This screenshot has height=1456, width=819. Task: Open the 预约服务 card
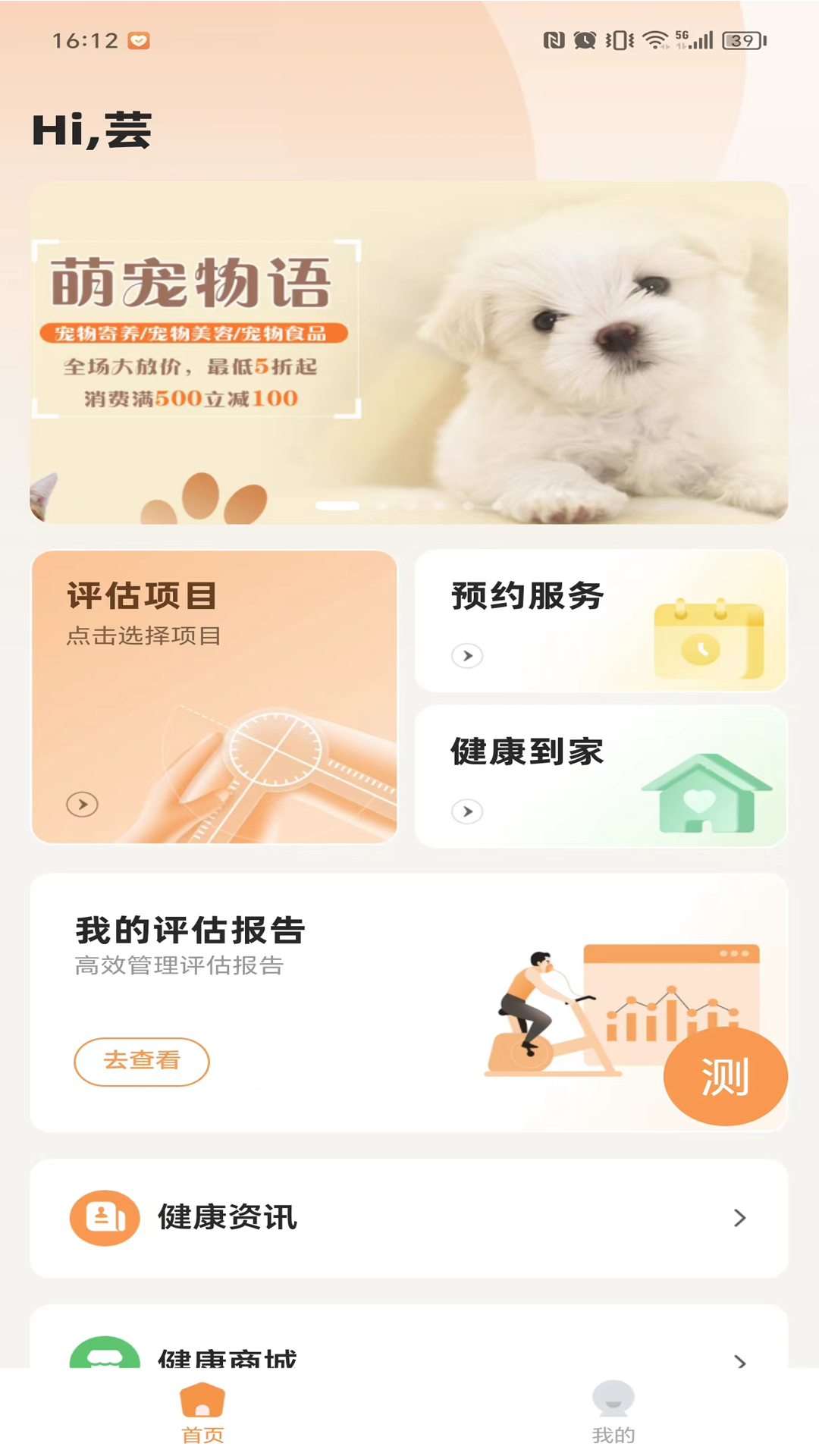601,621
